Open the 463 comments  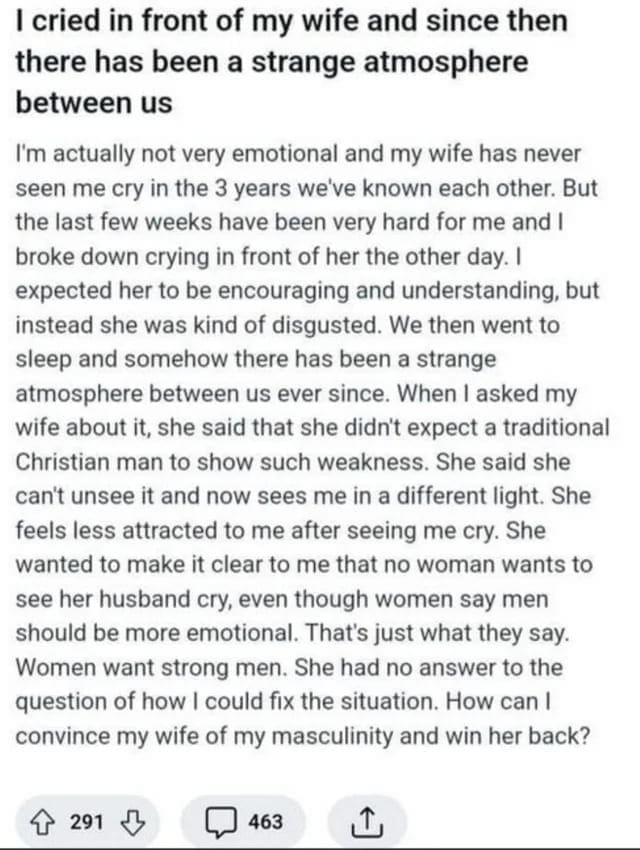tap(246, 822)
